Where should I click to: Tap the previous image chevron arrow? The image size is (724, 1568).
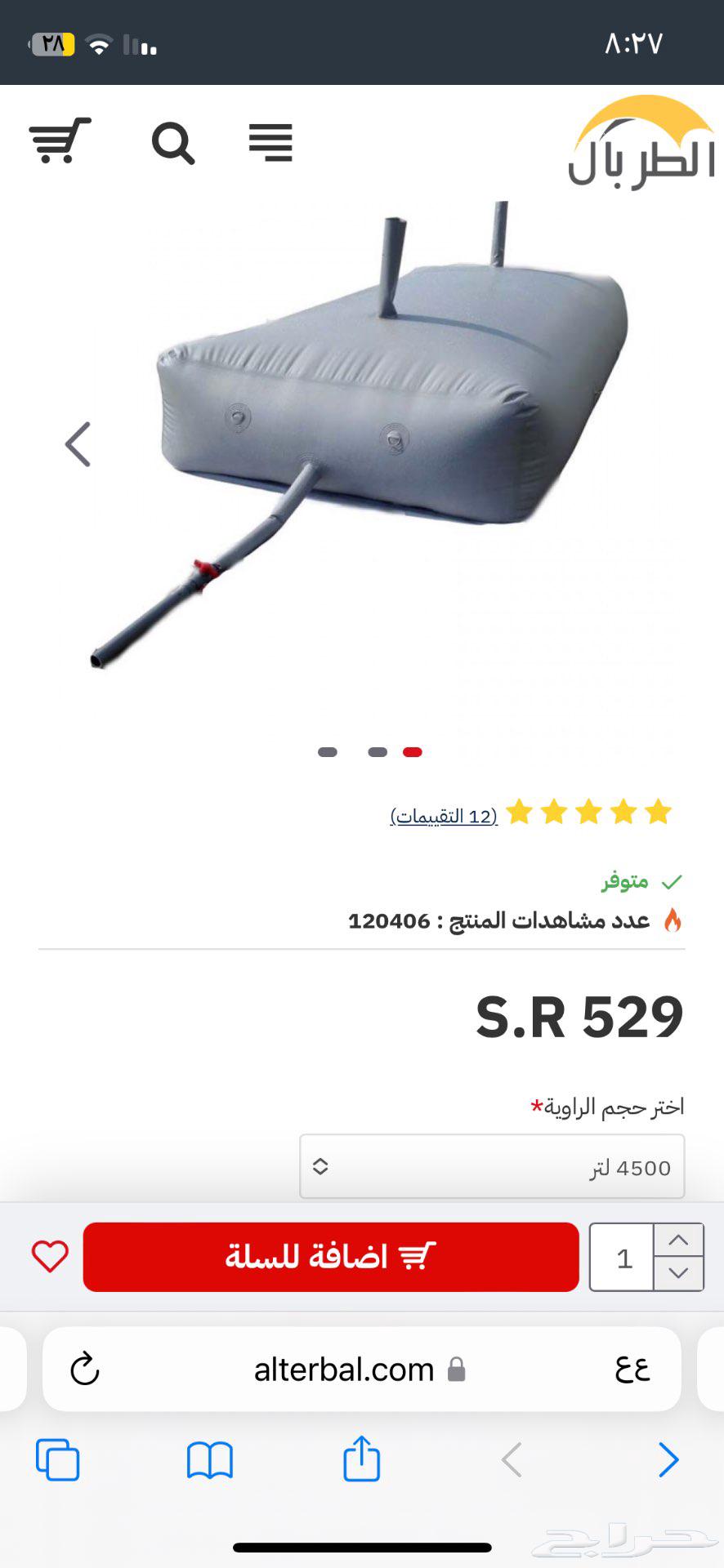(x=78, y=443)
